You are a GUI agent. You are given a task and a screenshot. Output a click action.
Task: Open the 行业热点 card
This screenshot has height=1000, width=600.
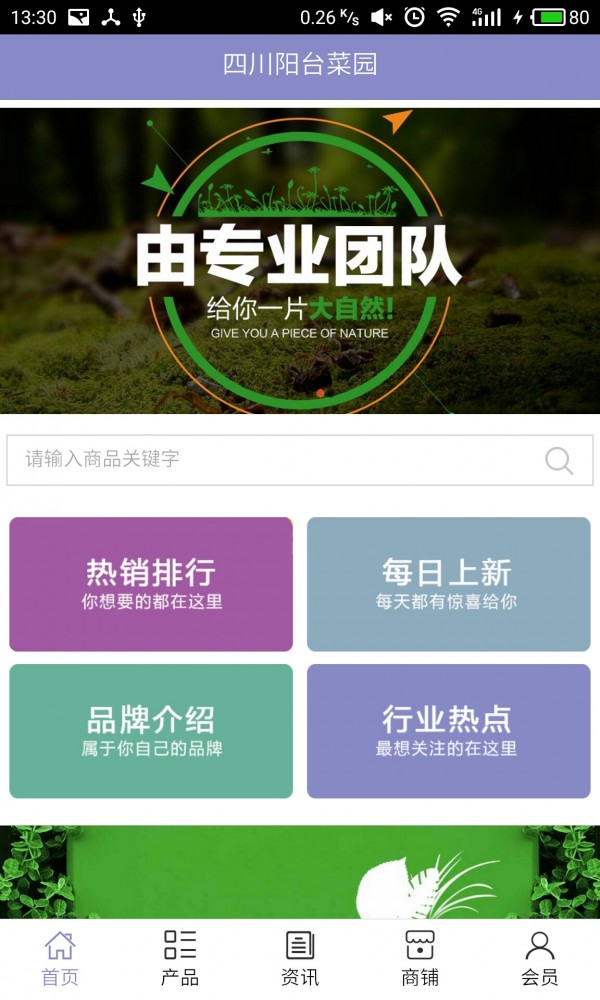(448, 731)
